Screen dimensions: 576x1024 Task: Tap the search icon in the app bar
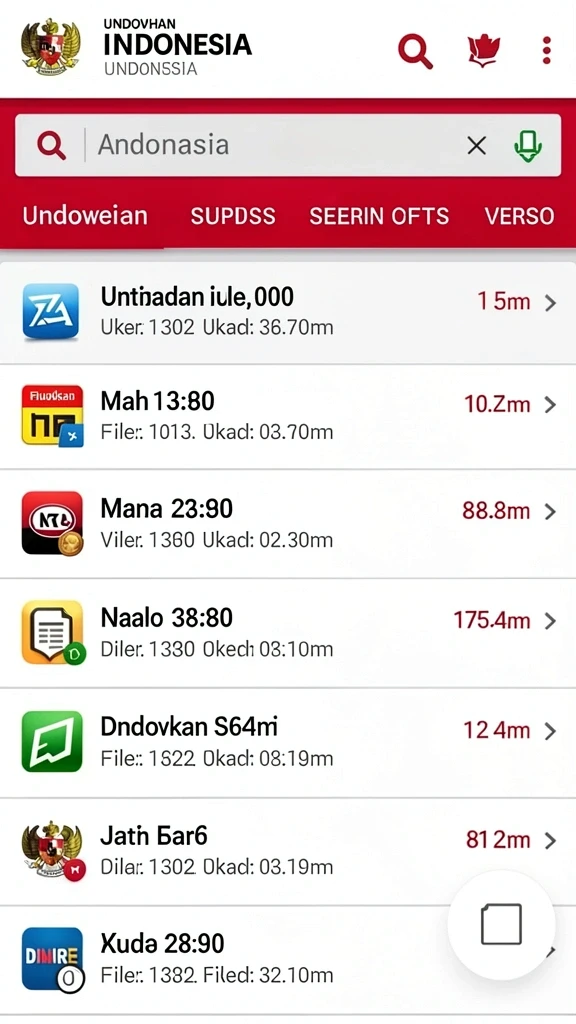[415, 51]
